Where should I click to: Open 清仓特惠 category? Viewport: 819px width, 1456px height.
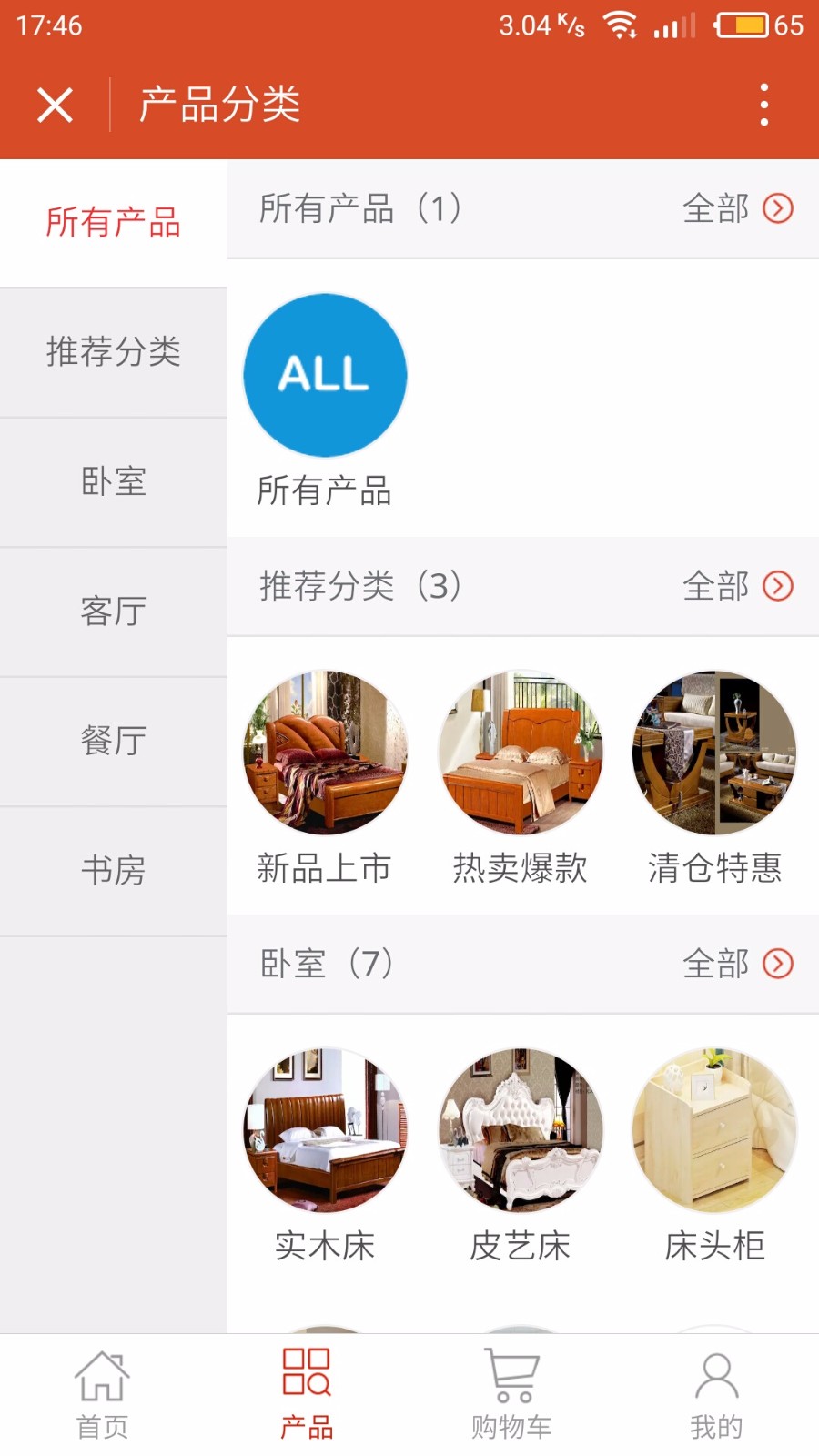pos(715,778)
